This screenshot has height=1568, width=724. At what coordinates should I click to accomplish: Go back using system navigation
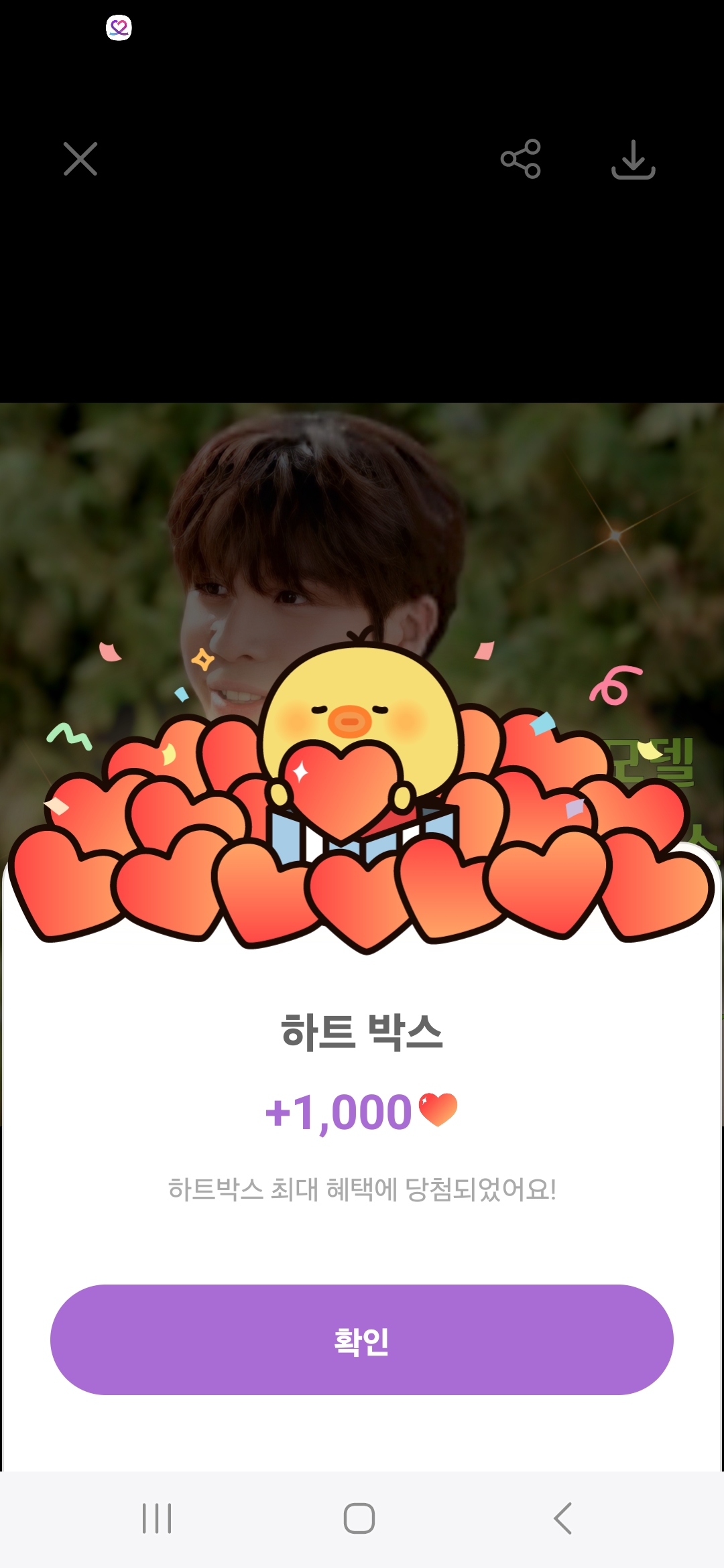tap(563, 1518)
